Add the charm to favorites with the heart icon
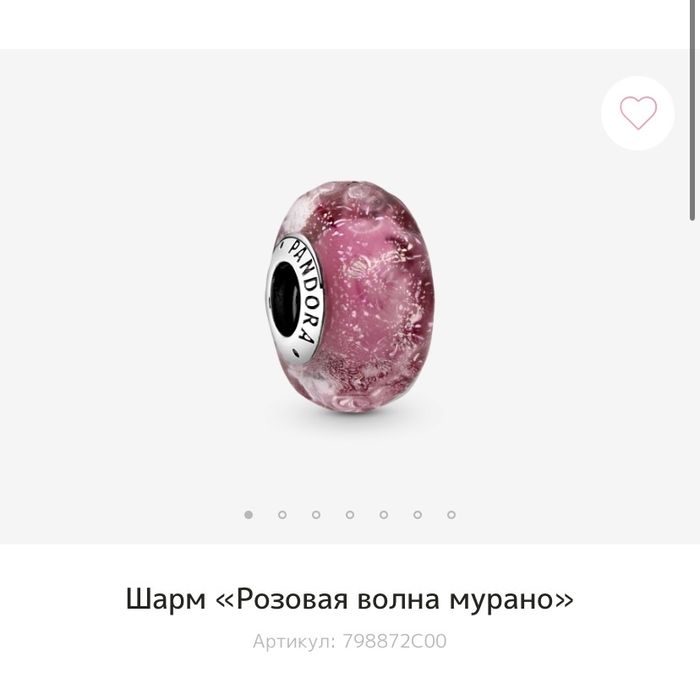This screenshot has width=700, height=700. click(x=637, y=113)
